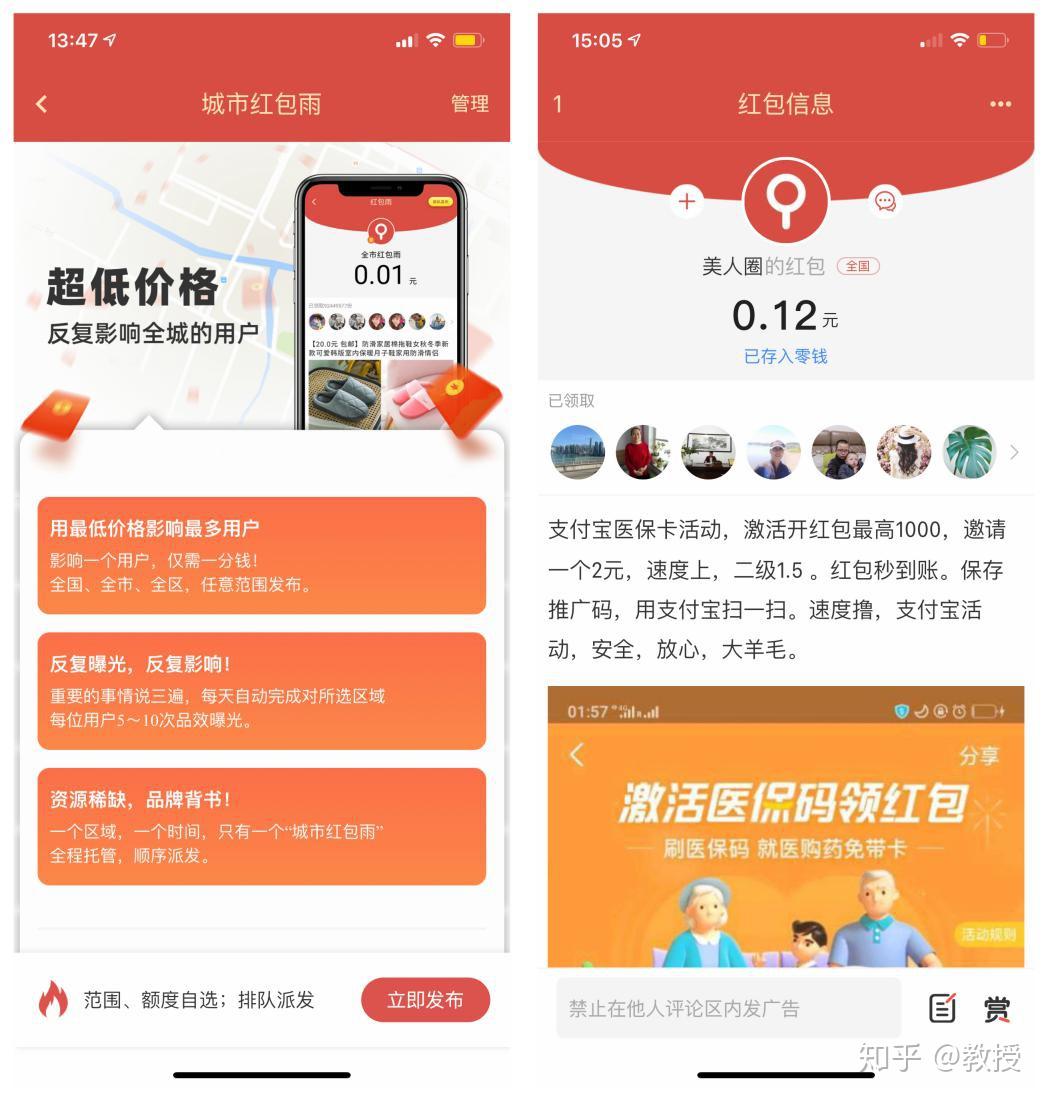Tap the note edit icon
Viewport: 1048px width, 1101px height.
pos(942,1008)
